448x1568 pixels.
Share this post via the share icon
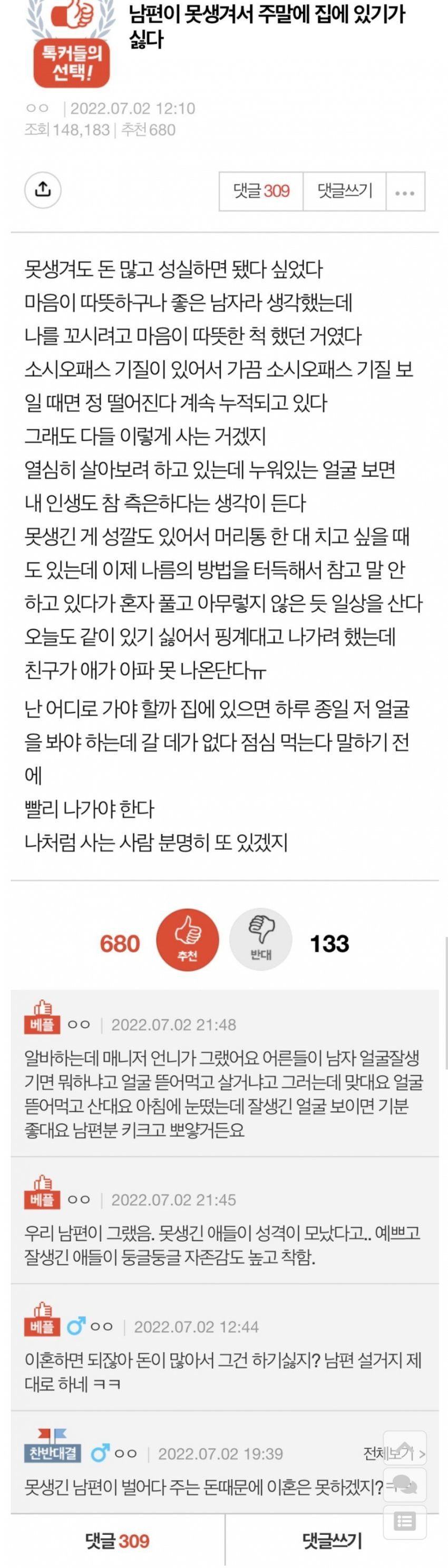tap(43, 189)
